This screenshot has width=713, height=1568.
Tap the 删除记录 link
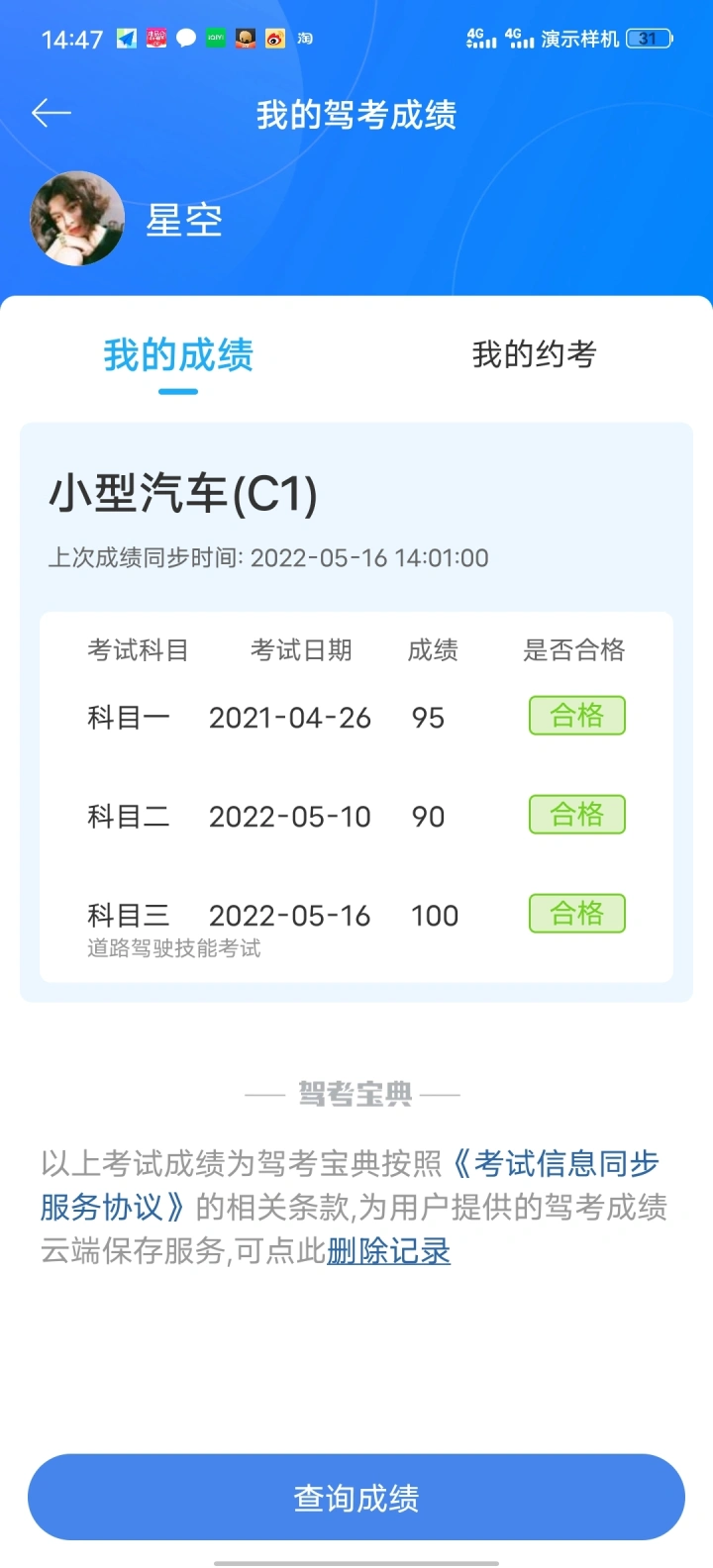point(388,1251)
